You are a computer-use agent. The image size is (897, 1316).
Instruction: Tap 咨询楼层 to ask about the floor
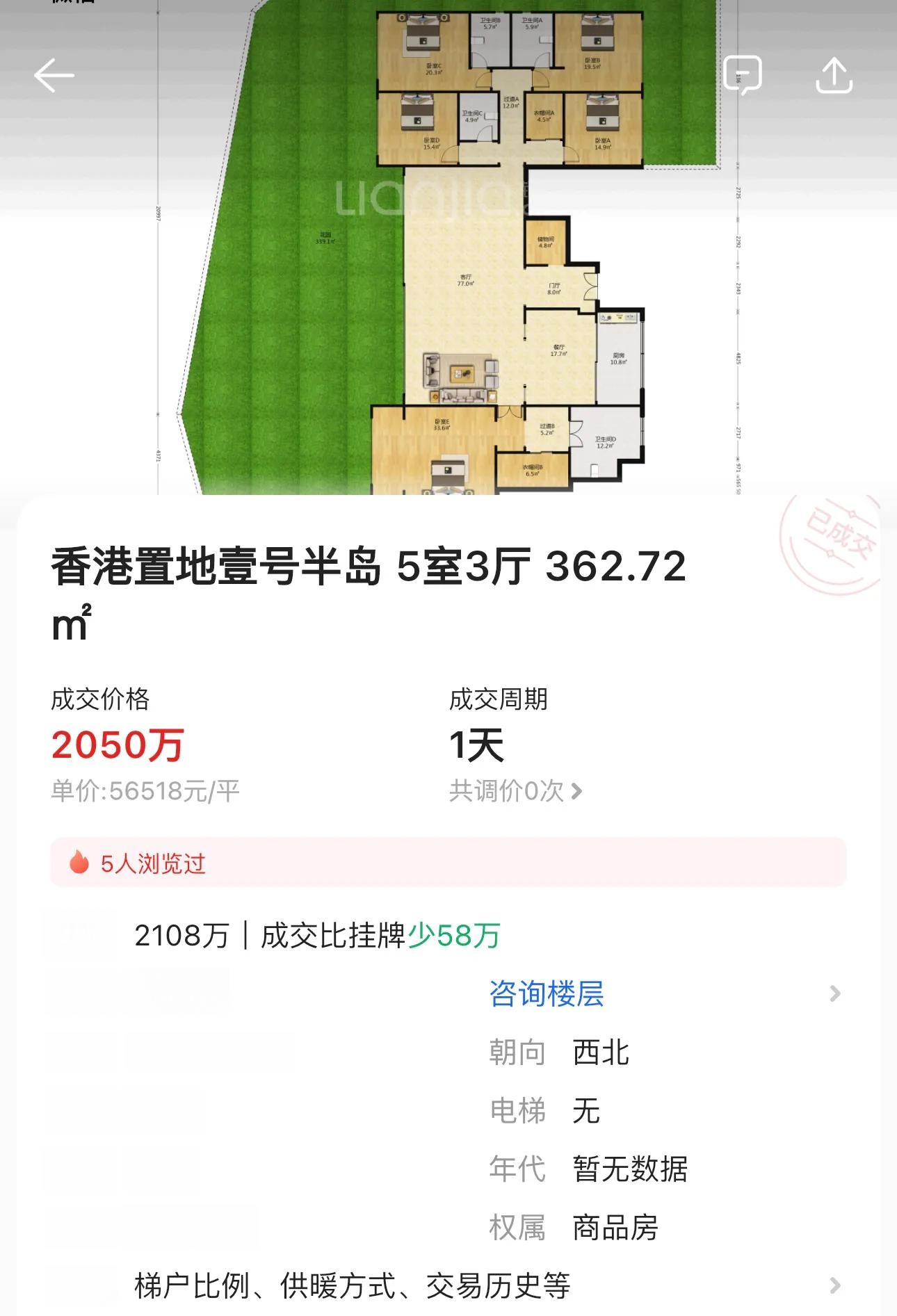click(x=547, y=993)
